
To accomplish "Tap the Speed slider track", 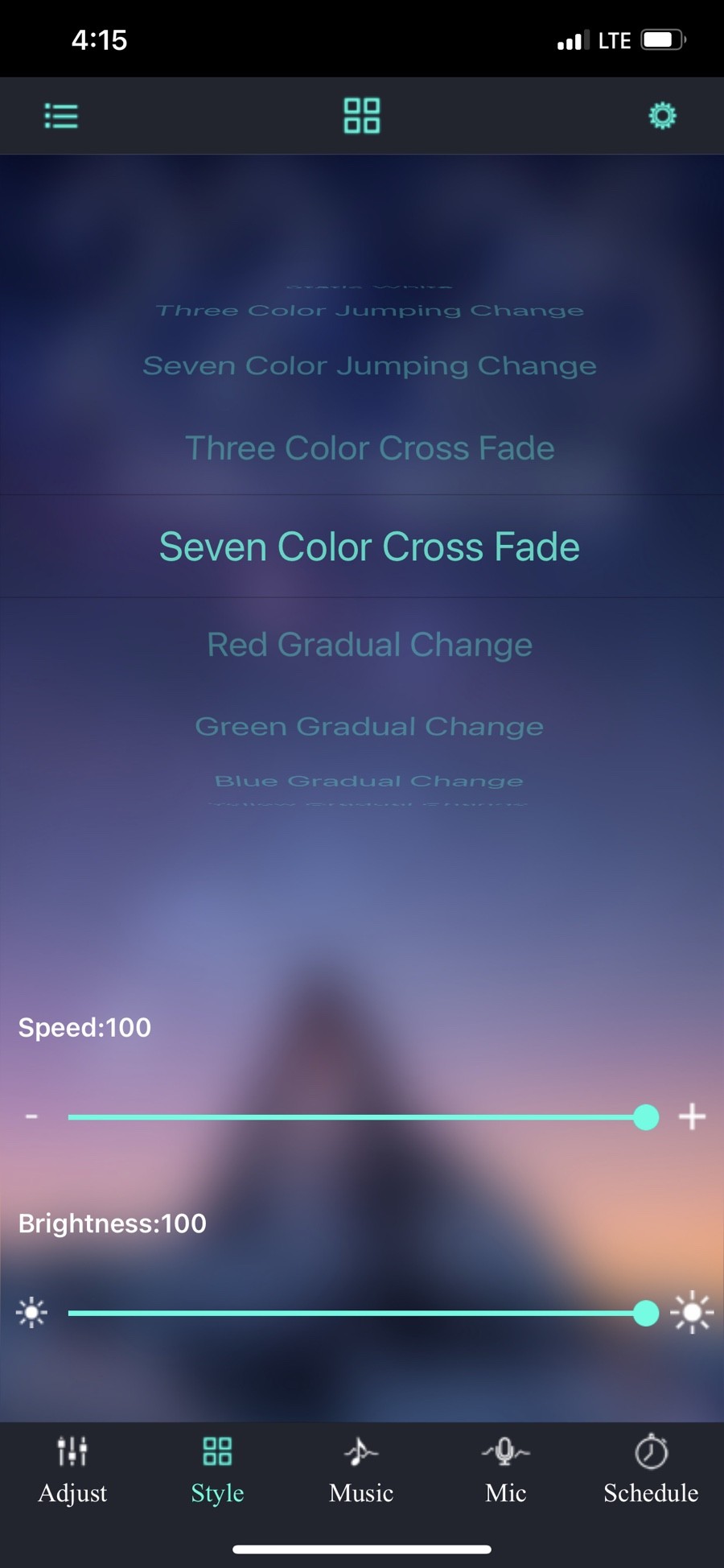I will pyautogui.click(x=354, y=1117).
